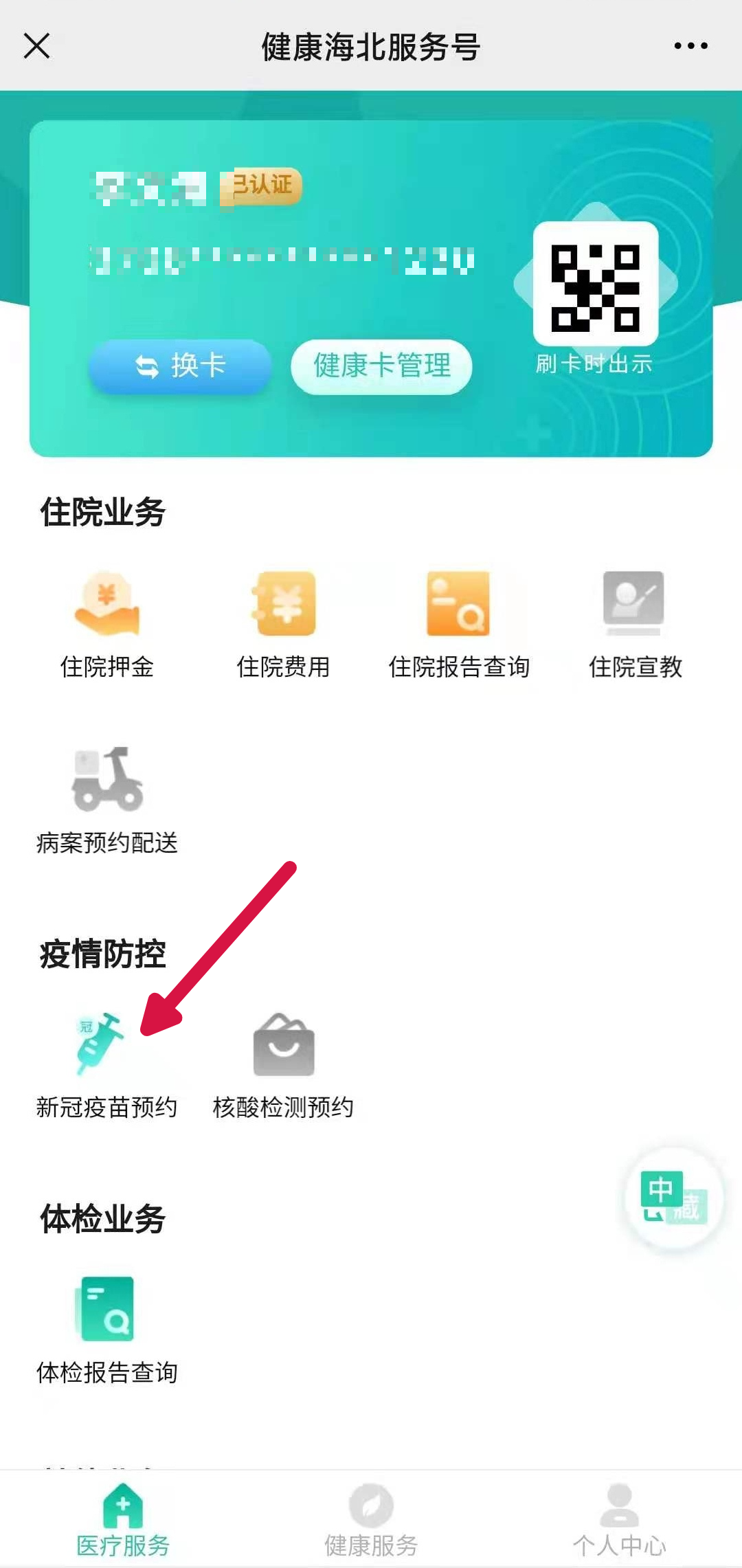Viewport: 742px width, 1568px height.
Task: Switch to the 个人中心 tab
Action: (x=619, y=1520)
